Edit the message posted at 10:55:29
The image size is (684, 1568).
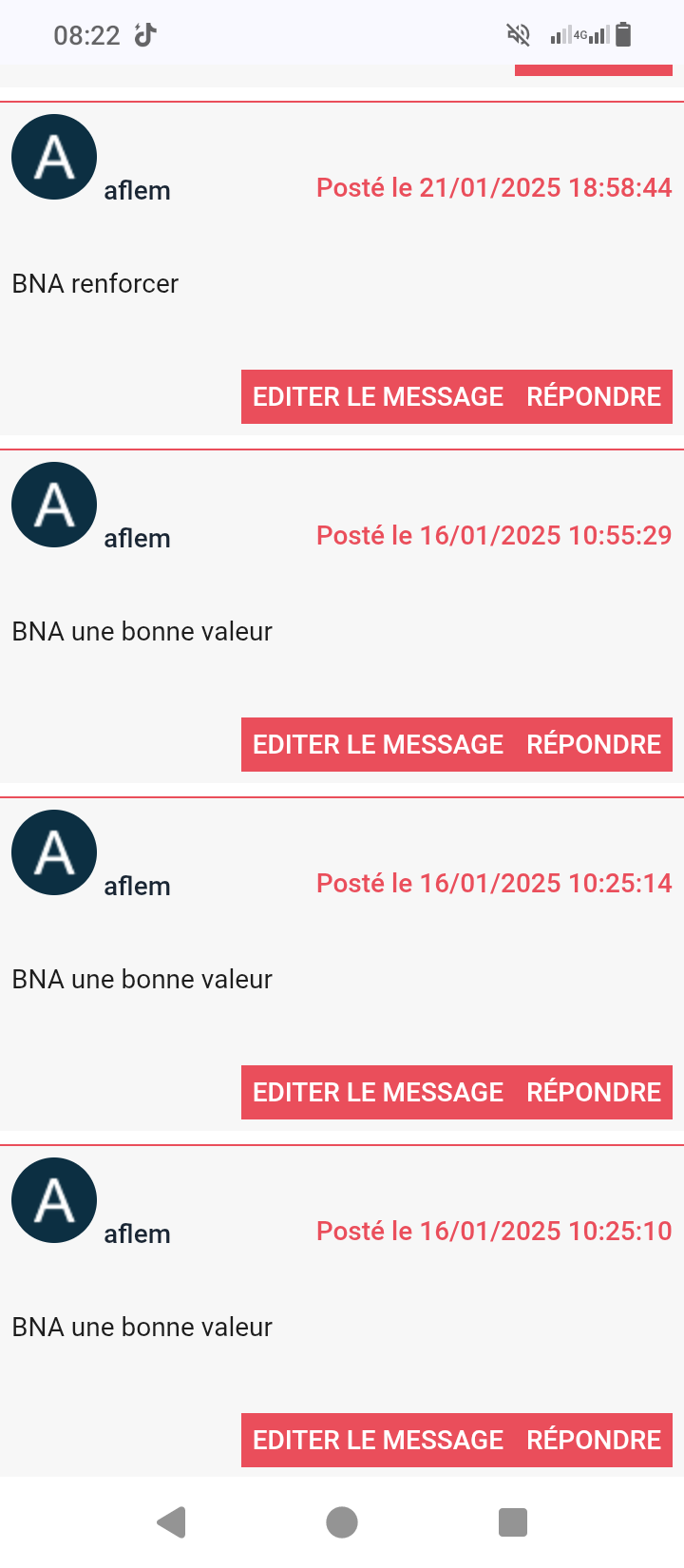[x=378, y=744]
